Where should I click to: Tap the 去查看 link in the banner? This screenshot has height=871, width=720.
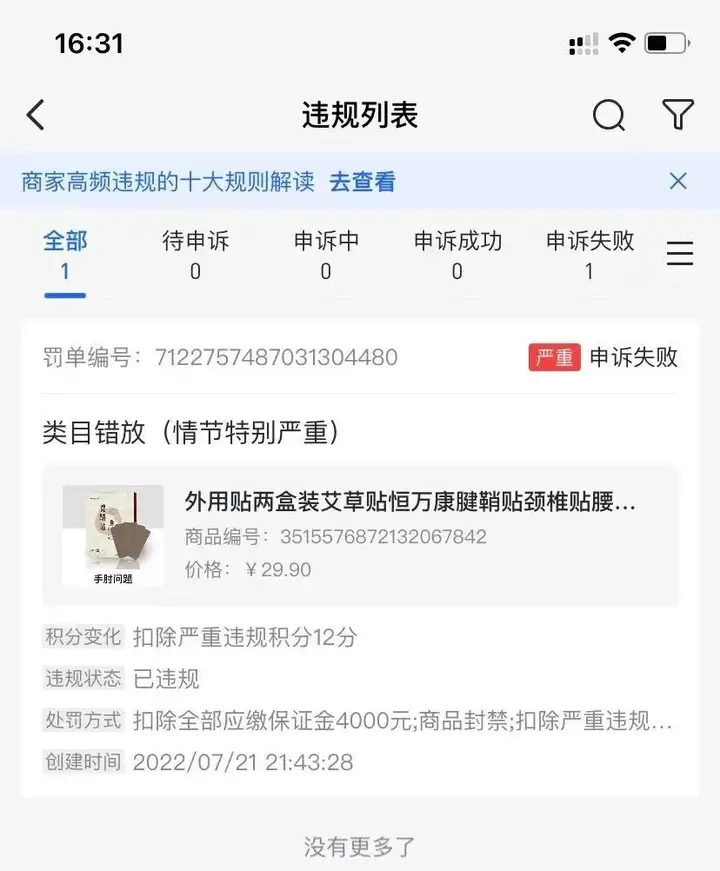coord(362,181)
